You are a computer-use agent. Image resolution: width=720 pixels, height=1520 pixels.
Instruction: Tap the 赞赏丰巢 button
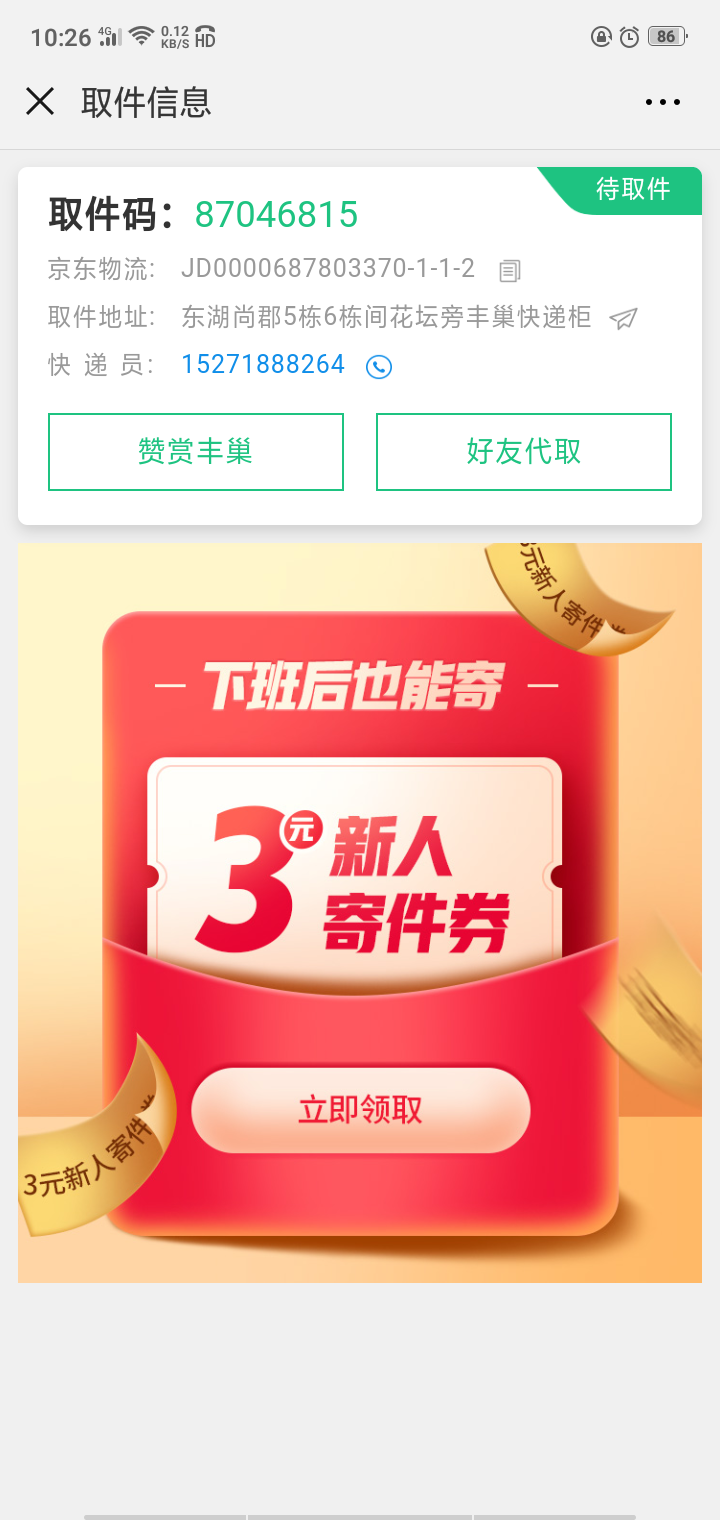[x=196, y=452]
